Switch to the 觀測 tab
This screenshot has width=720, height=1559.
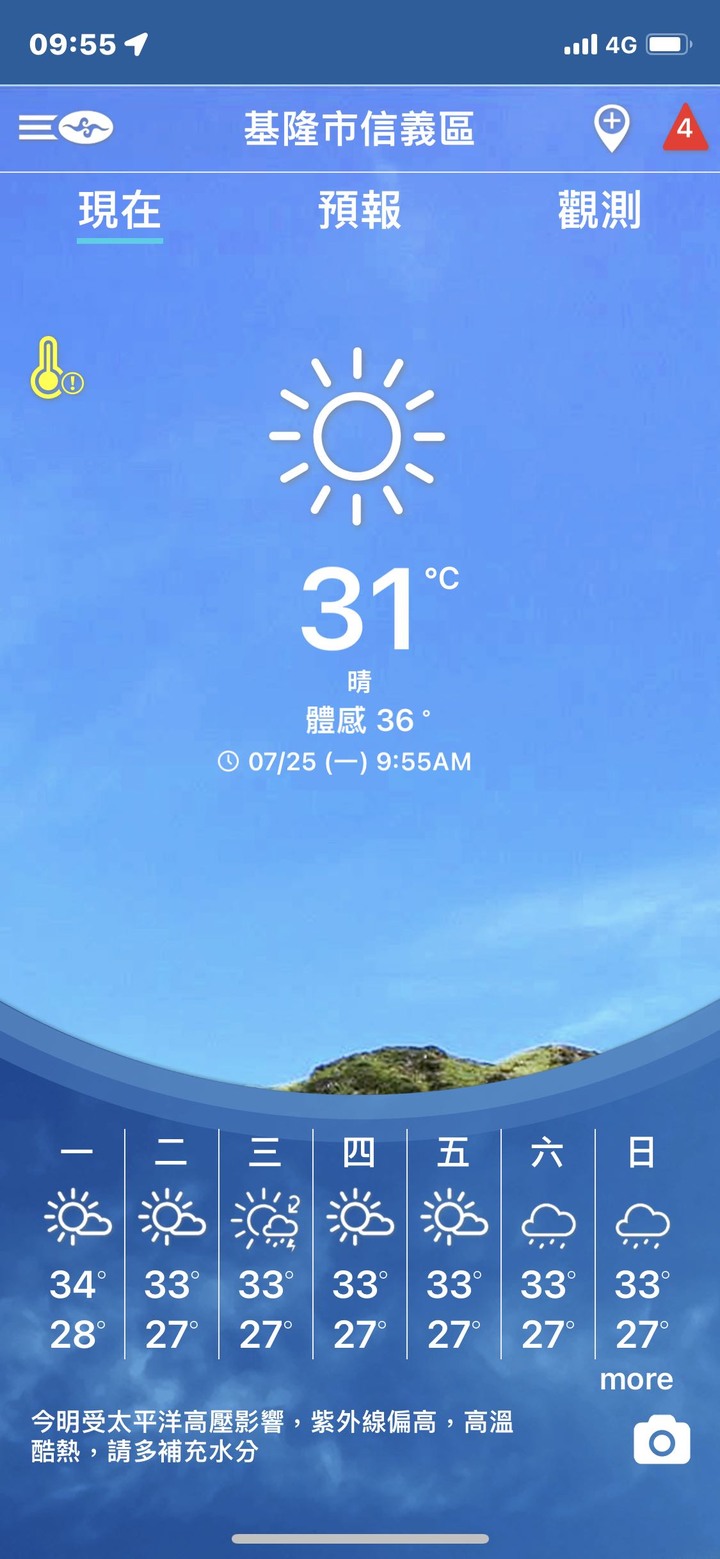(599, 211)
